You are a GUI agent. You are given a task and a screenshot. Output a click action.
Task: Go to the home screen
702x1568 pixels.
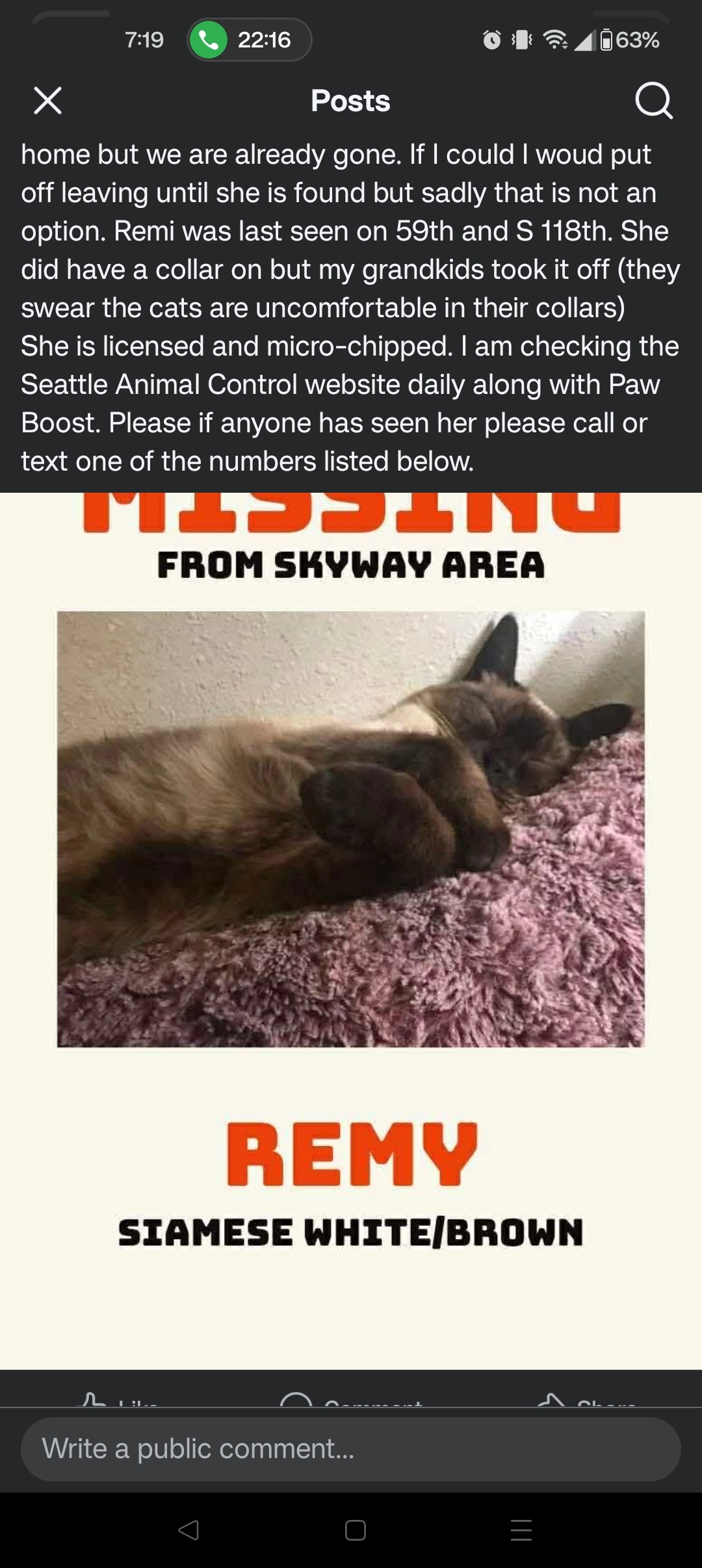click(x=355, y=1530)
